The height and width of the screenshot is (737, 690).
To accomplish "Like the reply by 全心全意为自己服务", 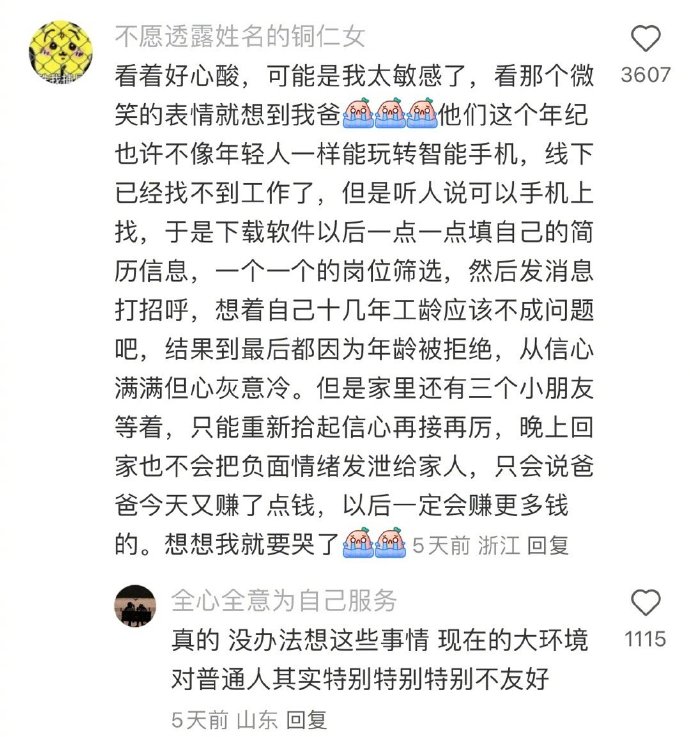I will [647, 602].
